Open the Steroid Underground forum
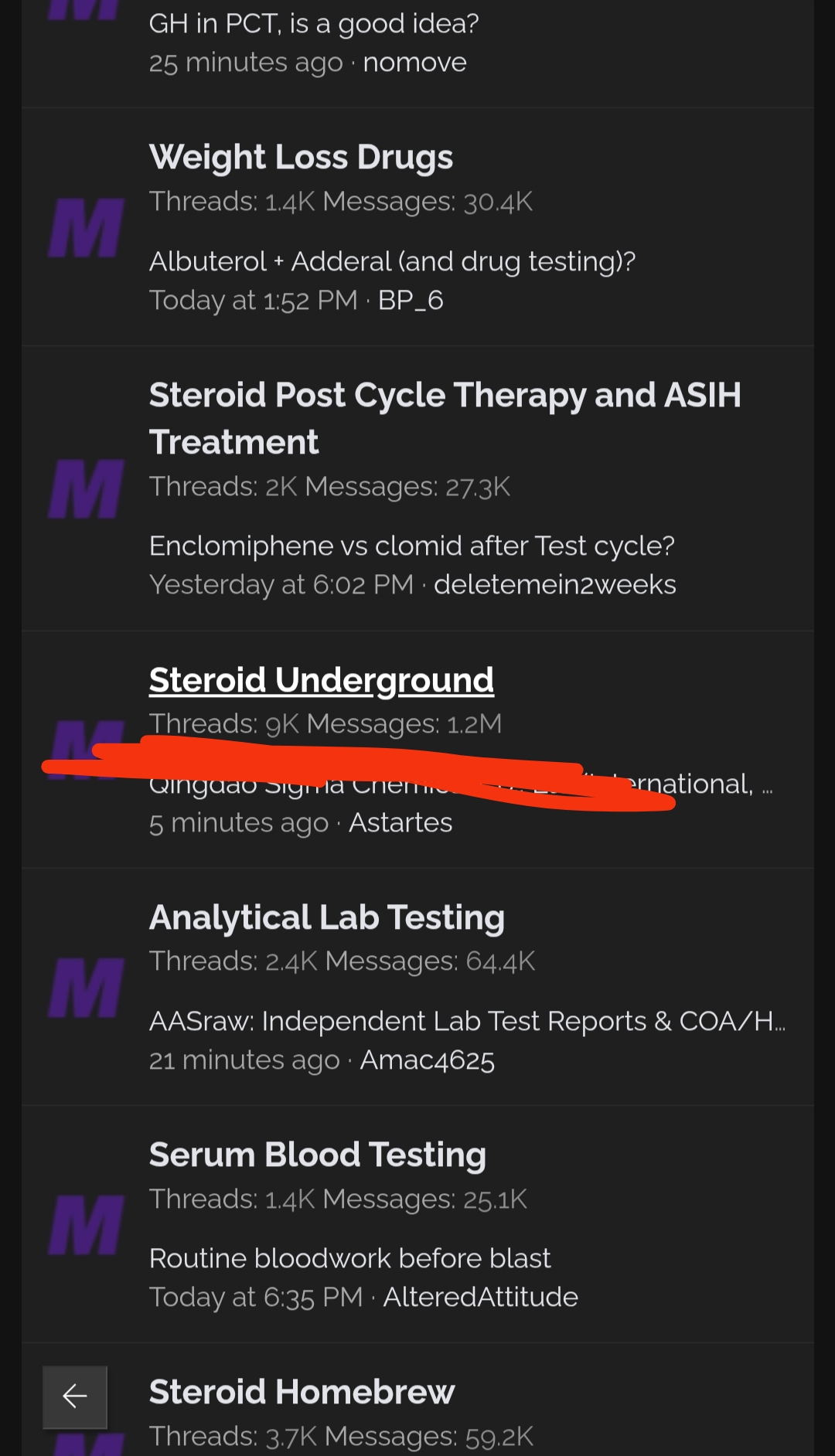The width and height of the screenshot is (835, 1456). point(321,681)
